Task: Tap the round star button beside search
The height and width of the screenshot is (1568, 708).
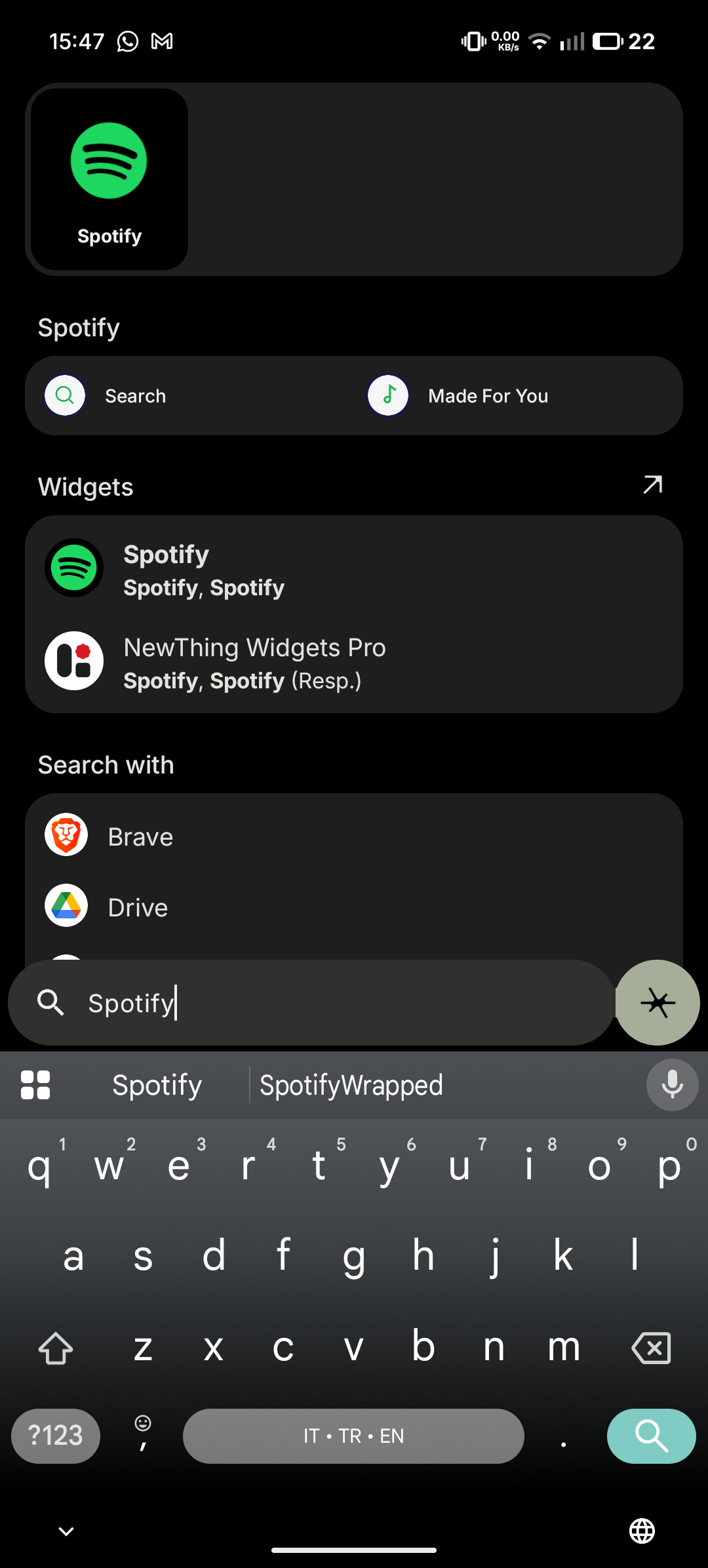Action: (658, 1003)
